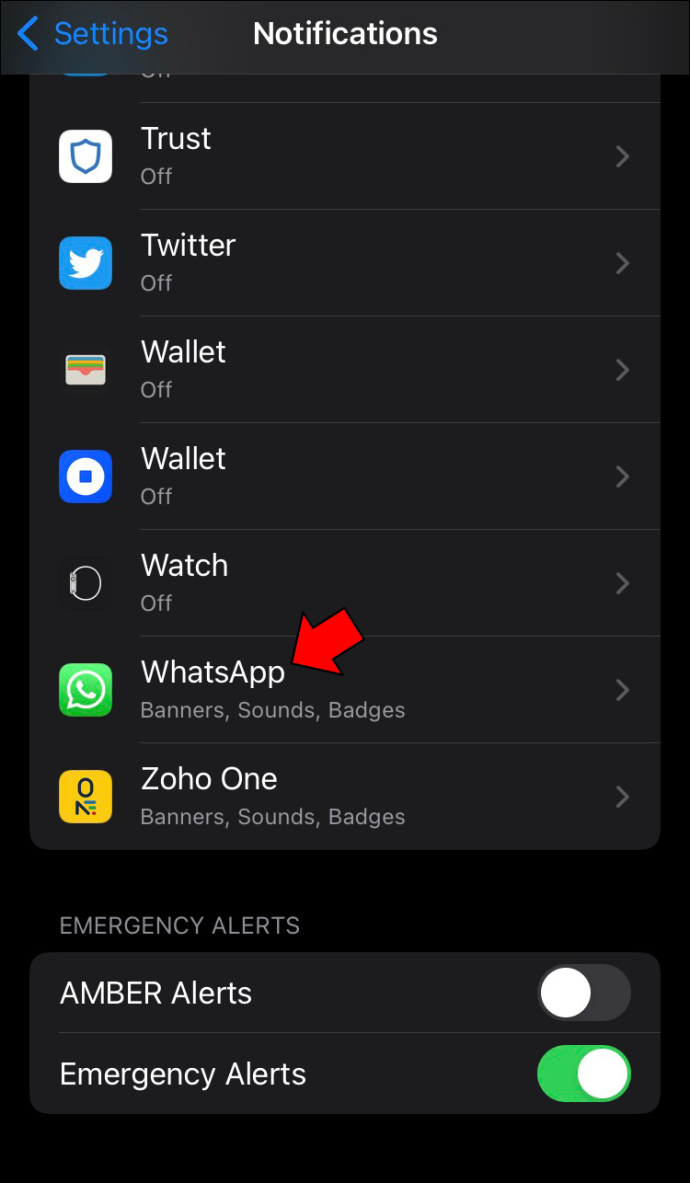This screenshot has height=1183, width=690.
Task: Open the Wallet row with blue icon
Action: pos(345,476)
